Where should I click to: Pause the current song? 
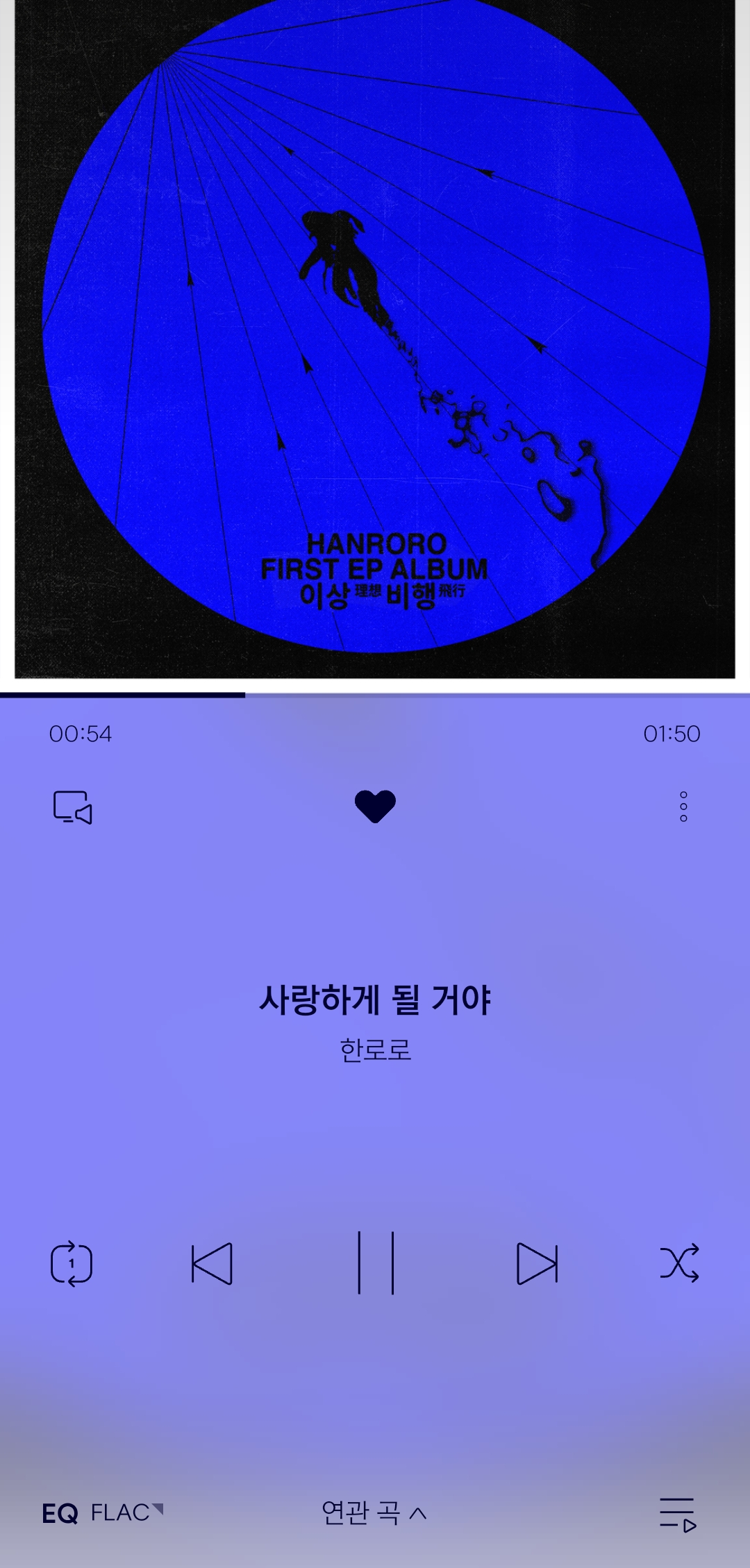tap(376, 1263)
